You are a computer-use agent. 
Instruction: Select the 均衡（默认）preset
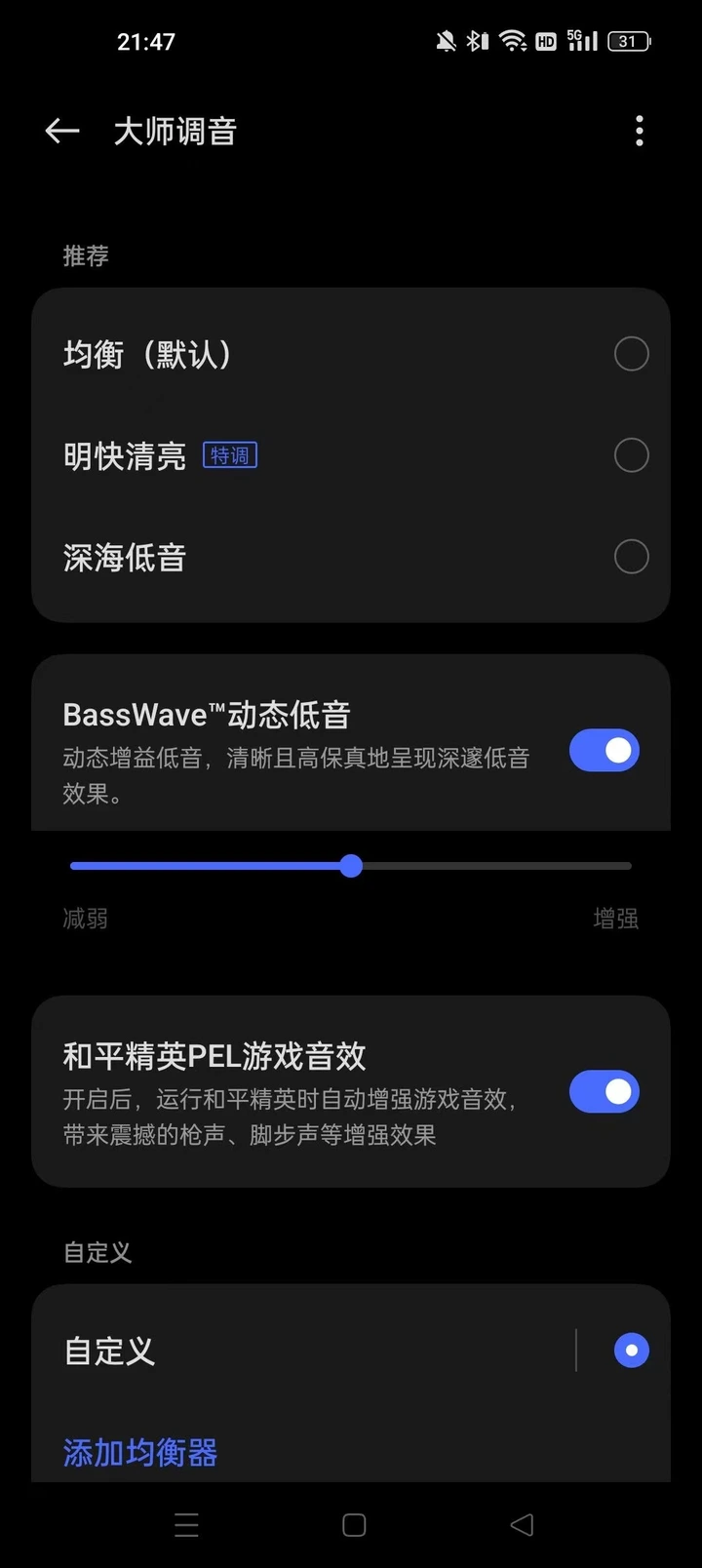tap(351, 354)
